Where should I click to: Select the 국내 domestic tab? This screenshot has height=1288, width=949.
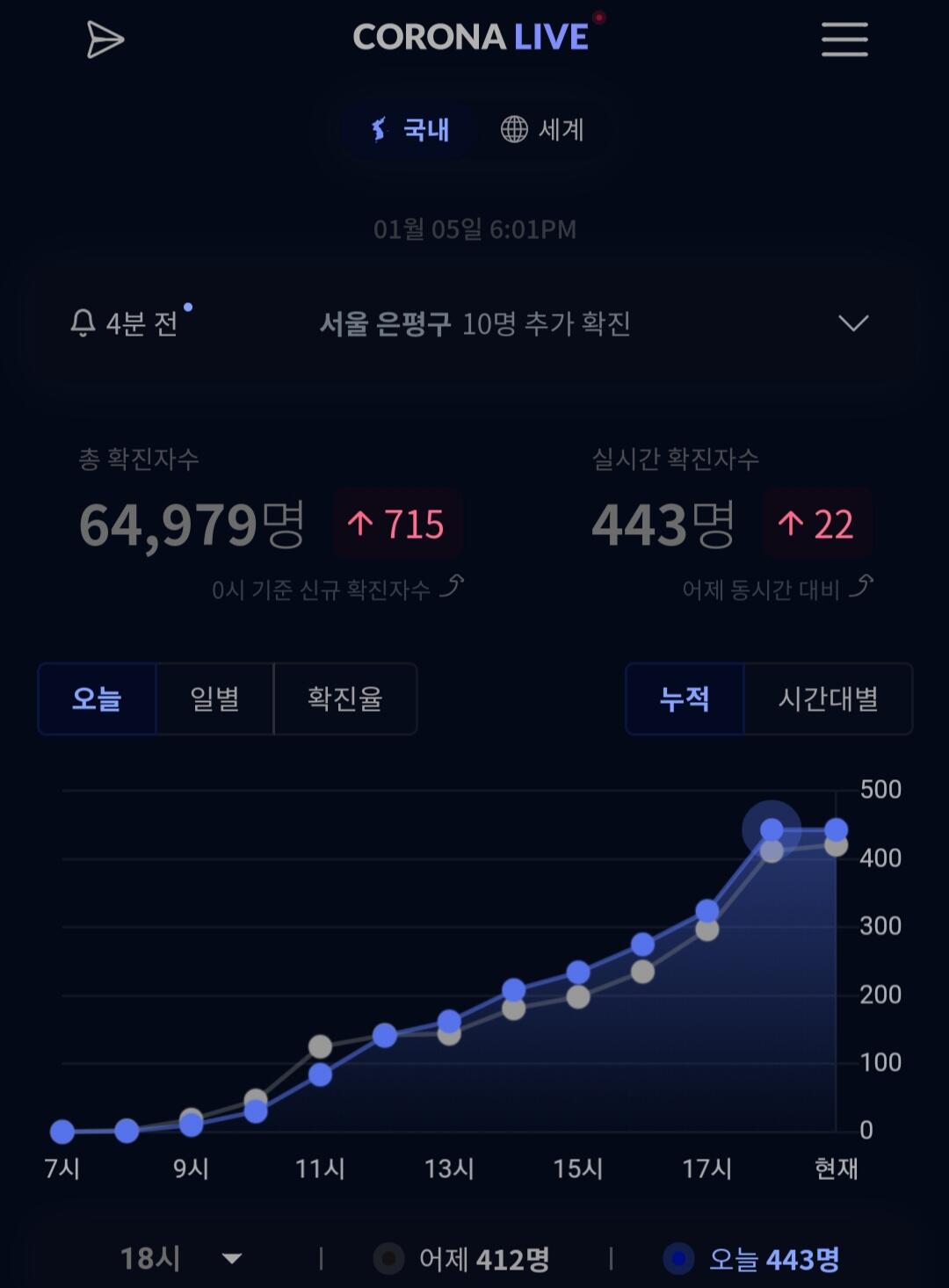(409, 130)
